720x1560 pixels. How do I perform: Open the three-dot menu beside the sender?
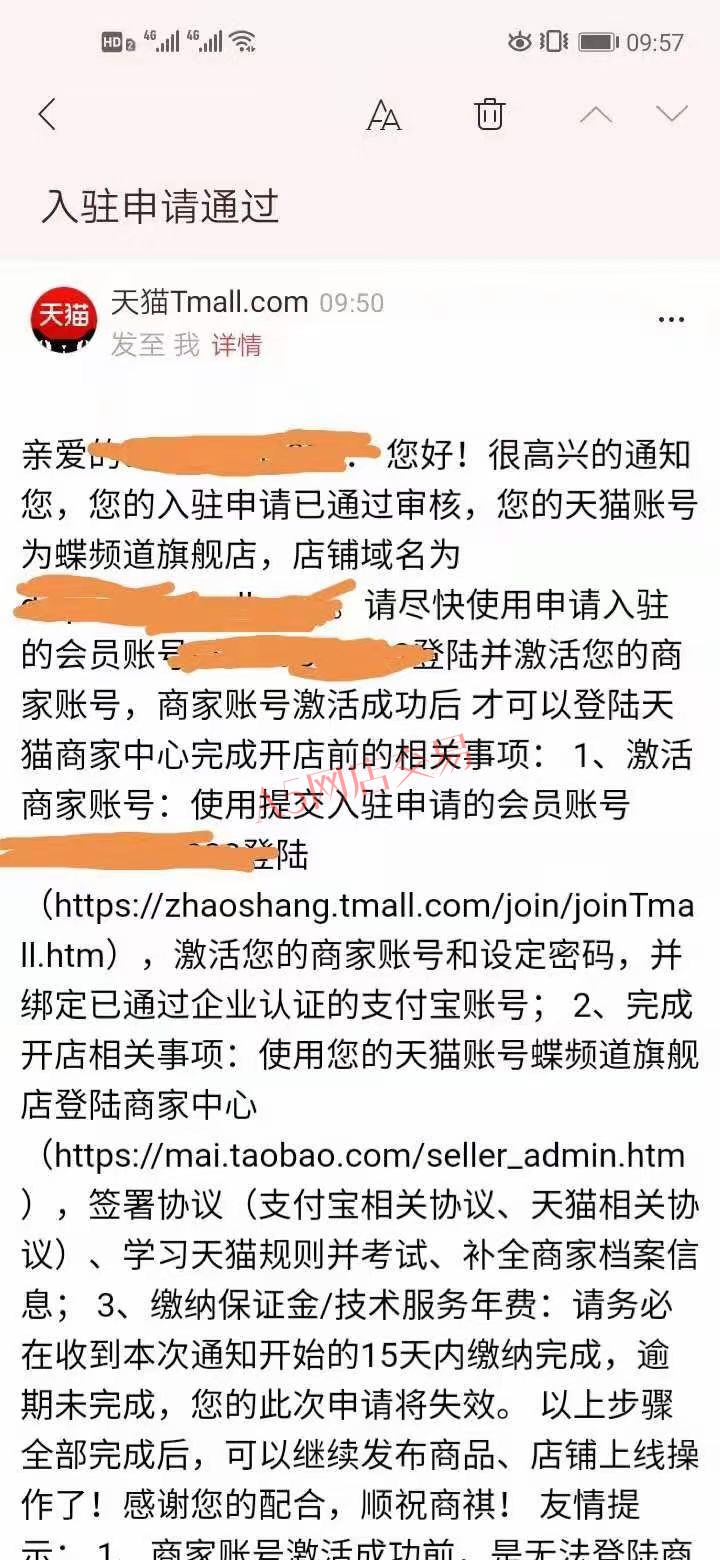(671, 320)
